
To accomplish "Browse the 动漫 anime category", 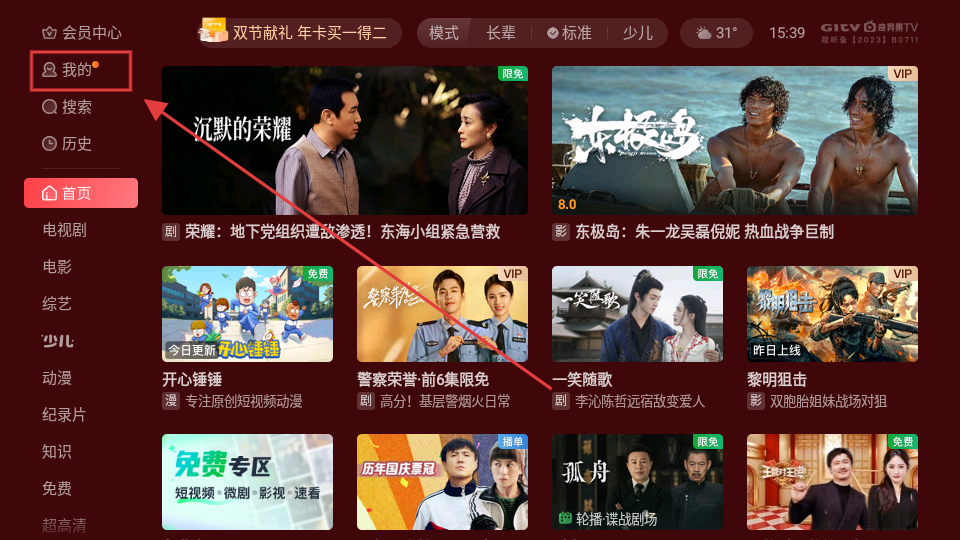I will 57,378.
